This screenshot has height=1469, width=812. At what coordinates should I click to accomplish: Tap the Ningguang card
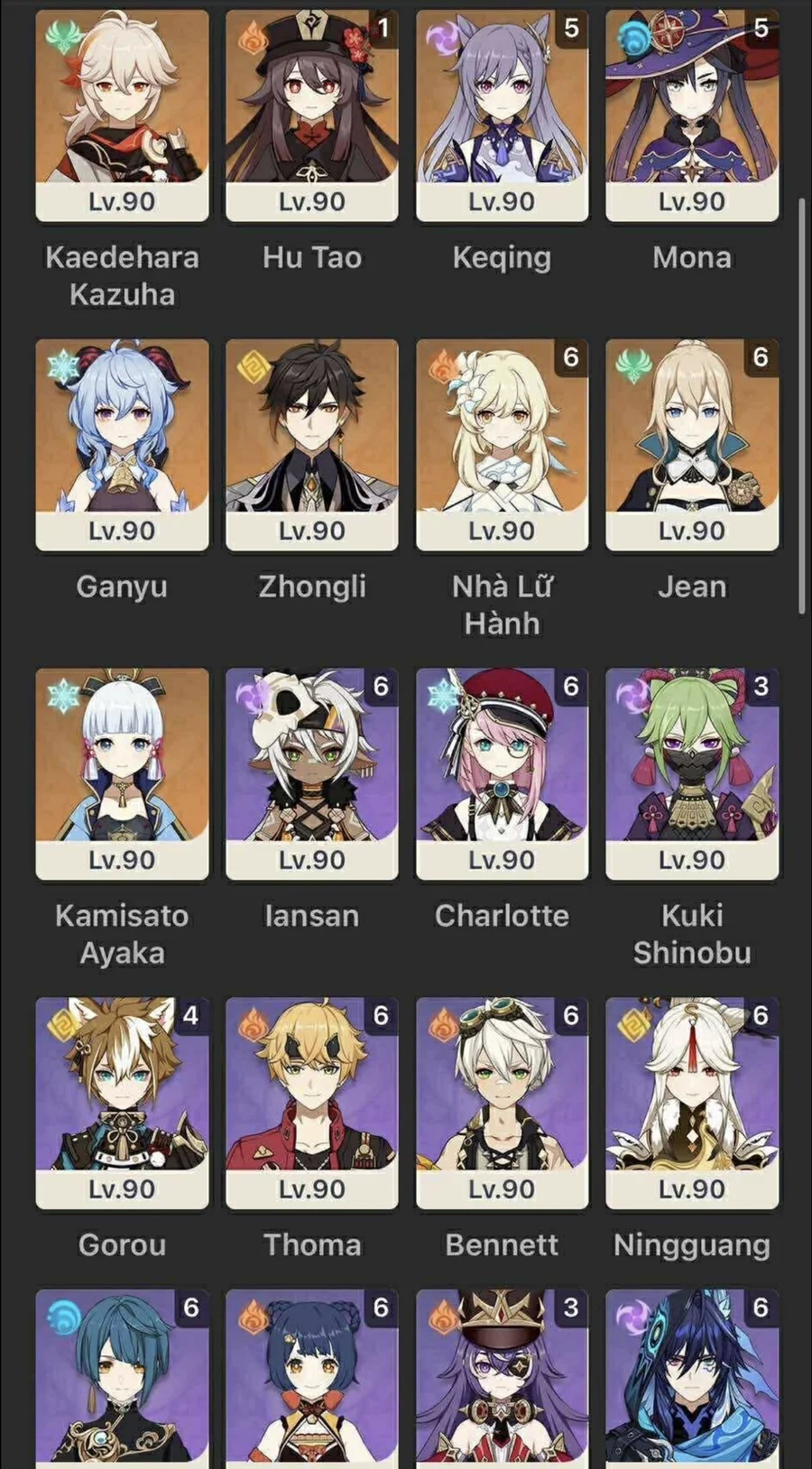692,1101
